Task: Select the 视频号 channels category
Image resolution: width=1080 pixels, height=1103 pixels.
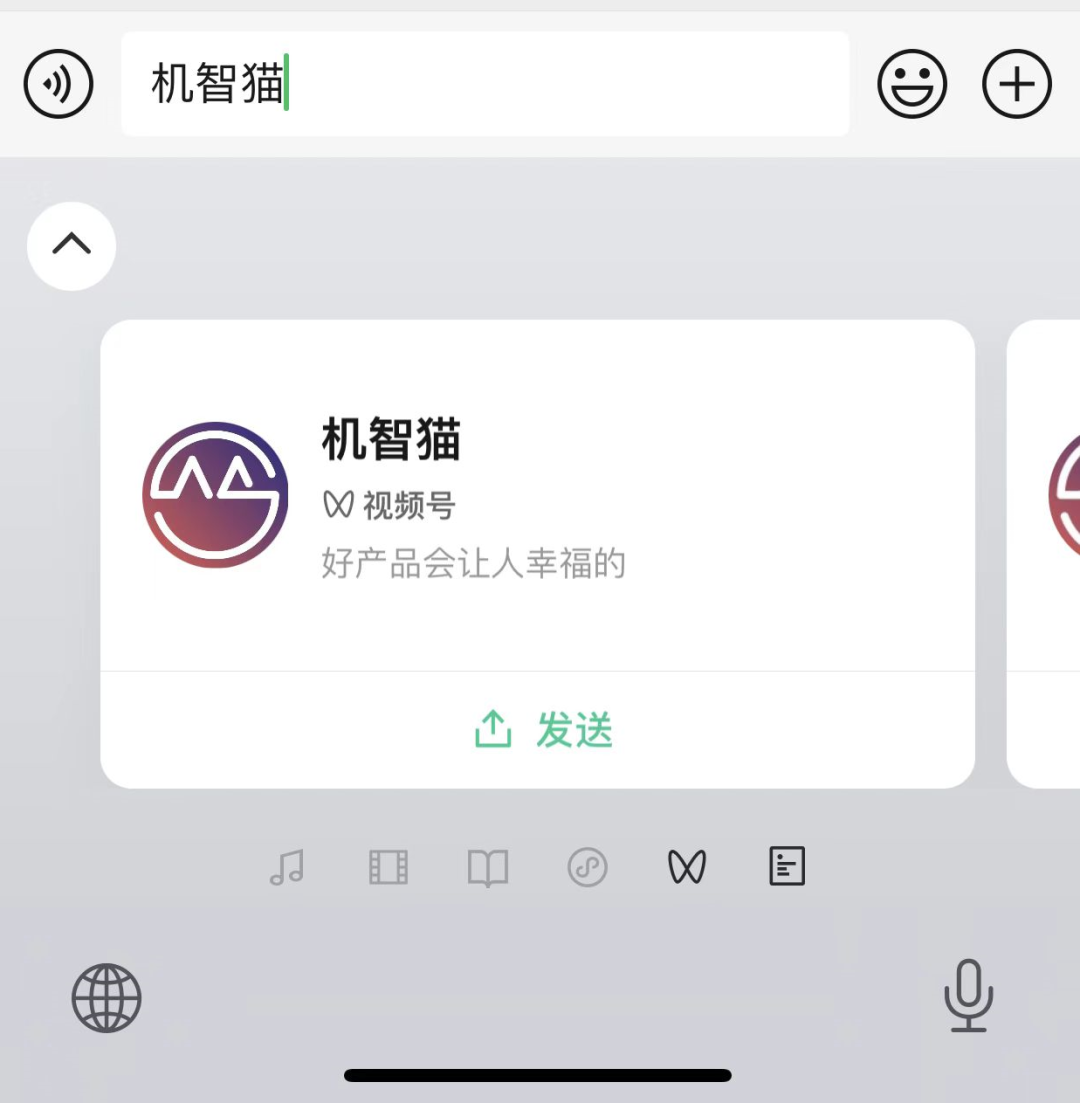Action: tap(687, 867)
